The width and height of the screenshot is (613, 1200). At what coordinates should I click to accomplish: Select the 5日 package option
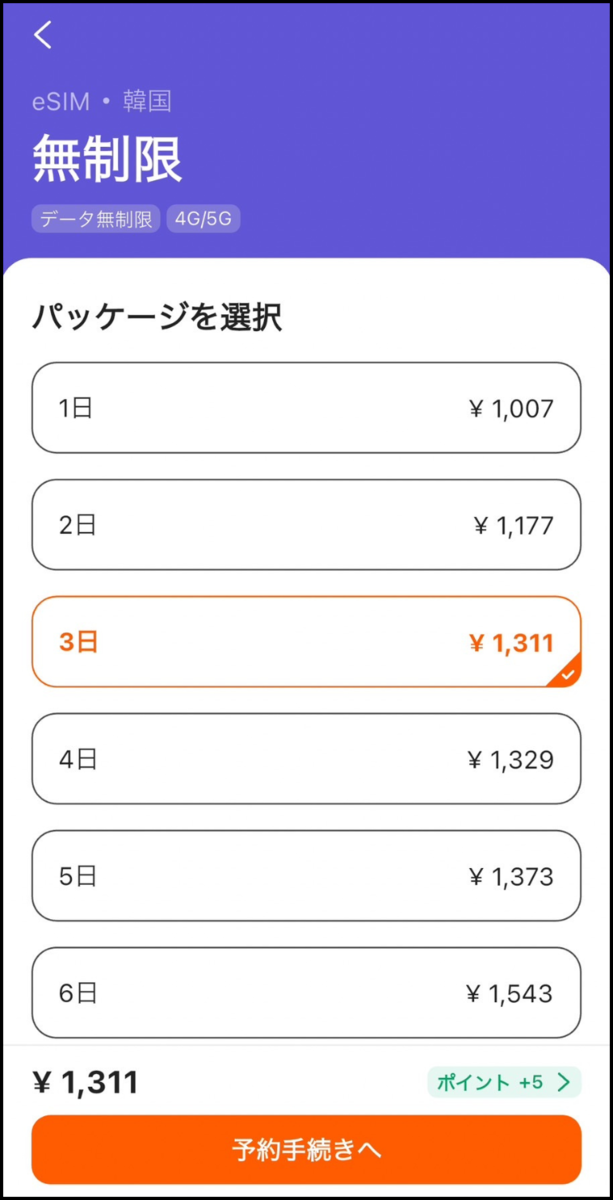click(306, 876)
